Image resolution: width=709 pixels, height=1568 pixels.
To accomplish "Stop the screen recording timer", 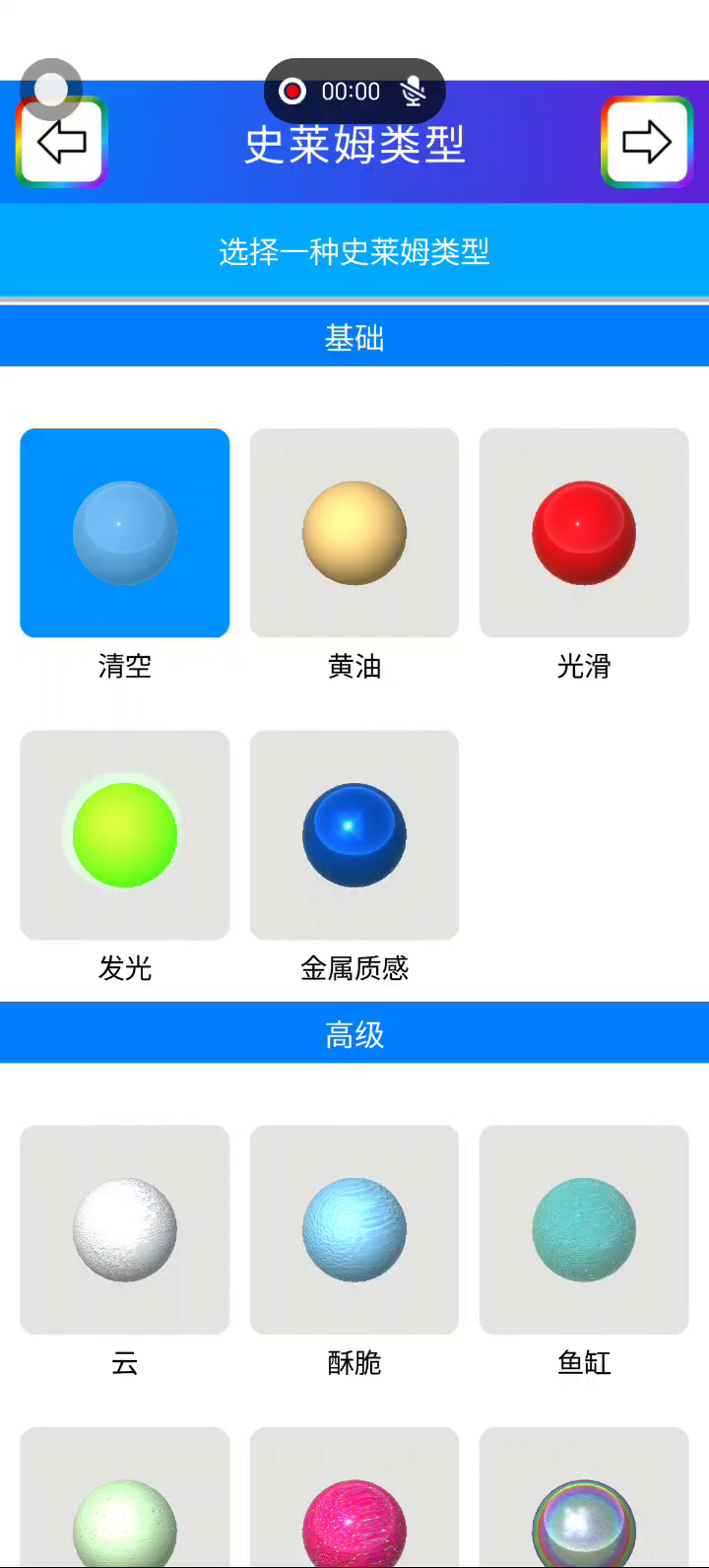I will (292, 92).
